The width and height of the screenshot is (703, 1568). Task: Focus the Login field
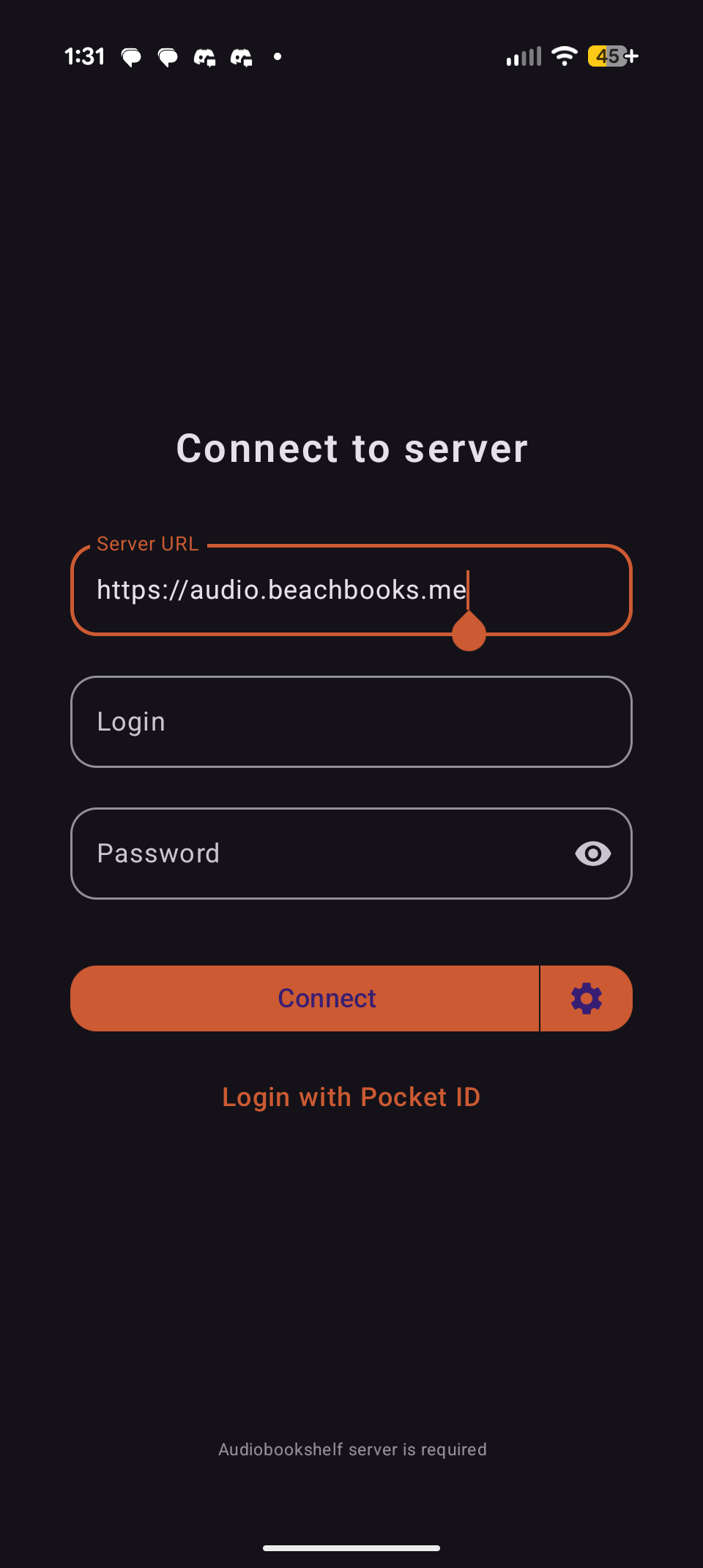point(351,722)
